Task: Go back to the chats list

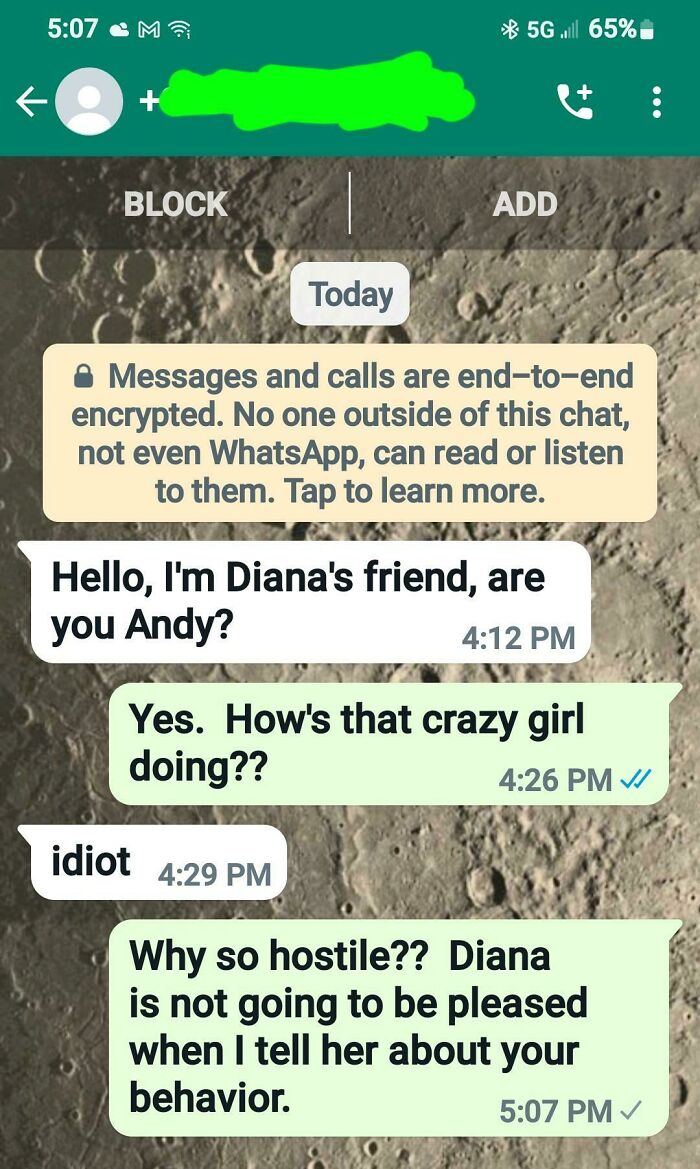Action: point(31,100)
